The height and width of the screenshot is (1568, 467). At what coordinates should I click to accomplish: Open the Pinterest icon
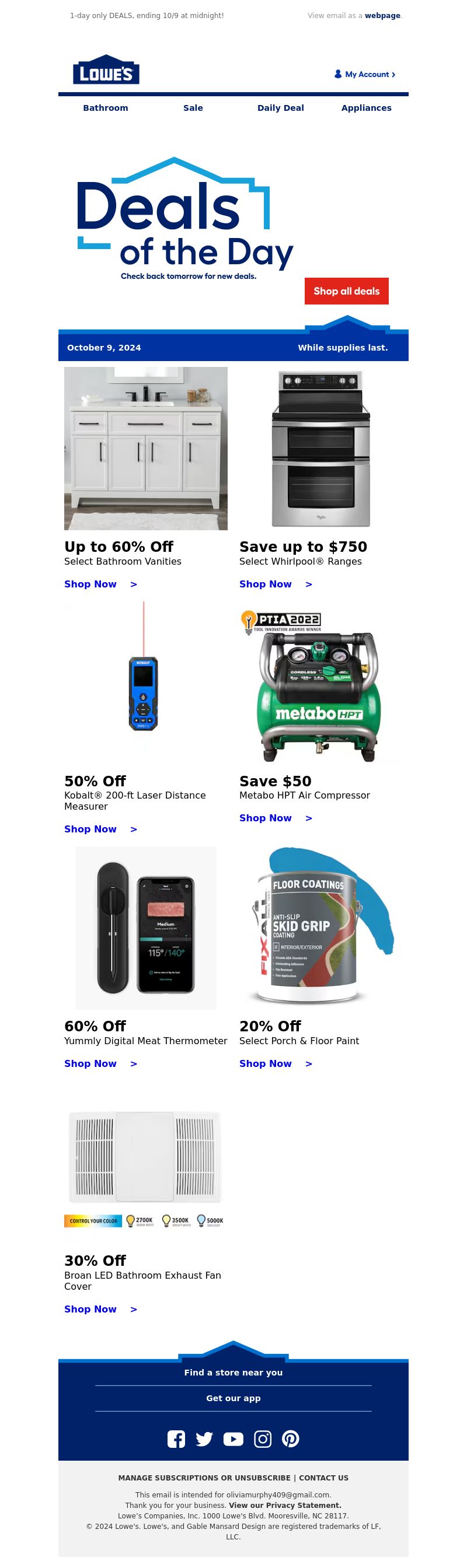point(291,1439)
